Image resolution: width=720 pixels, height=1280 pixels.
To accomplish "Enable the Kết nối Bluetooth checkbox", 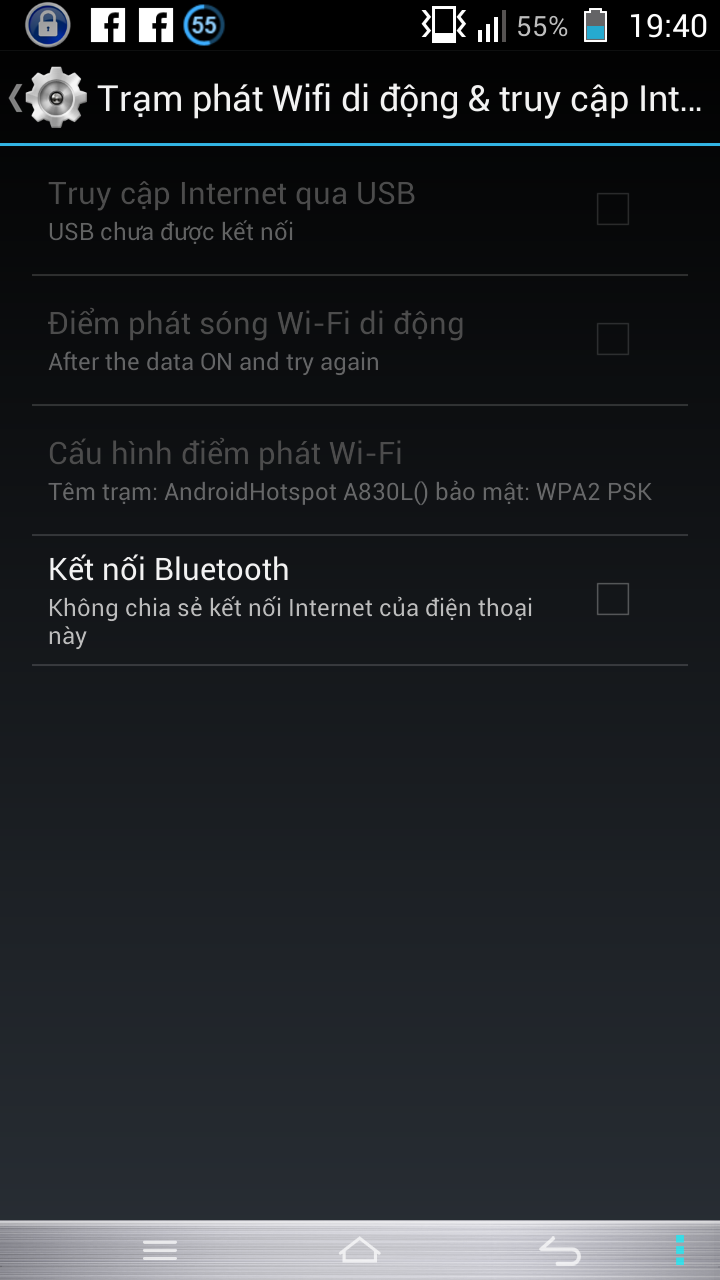I will coord(612,599).
